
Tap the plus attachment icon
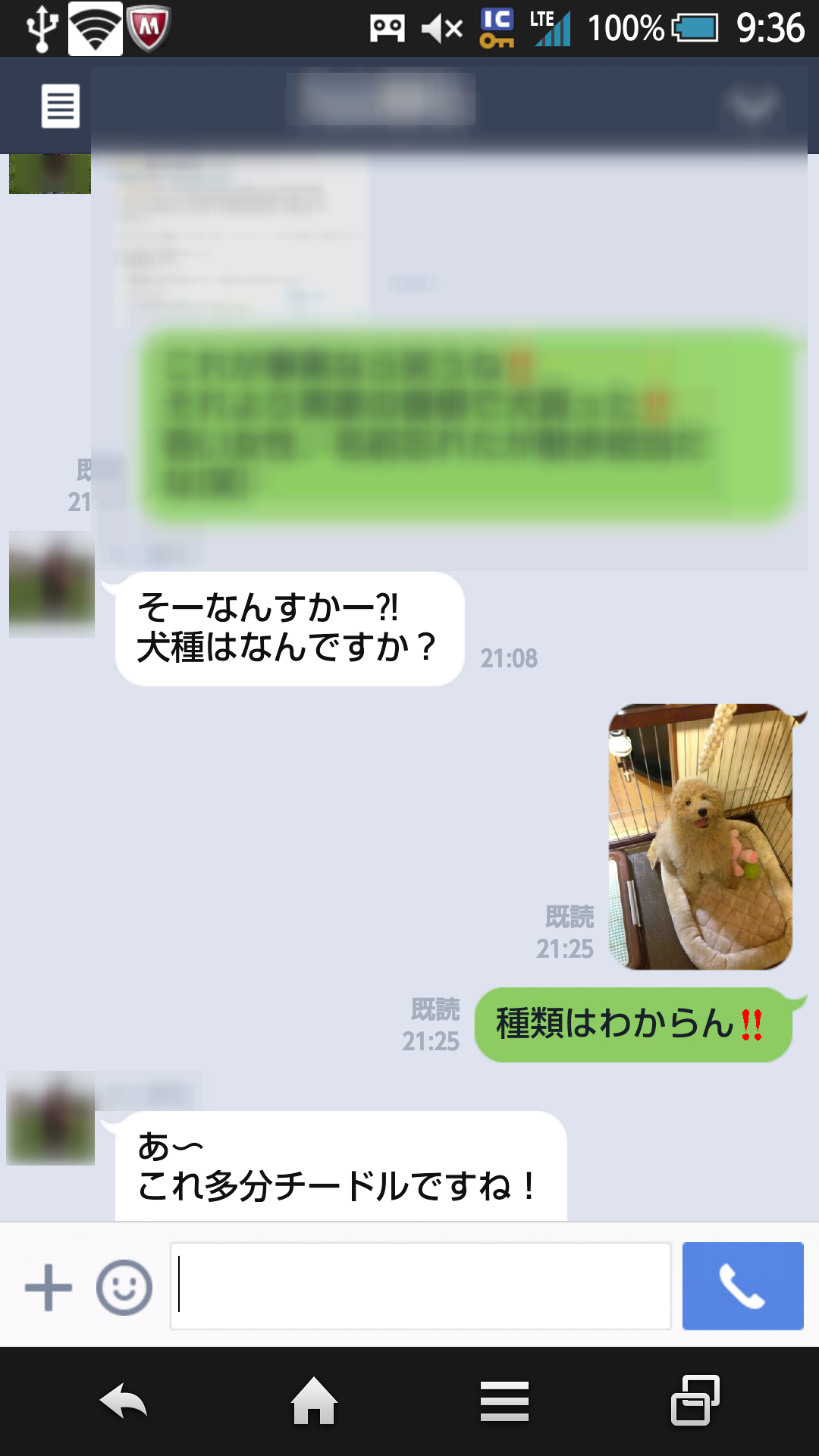pos(49,1287)
